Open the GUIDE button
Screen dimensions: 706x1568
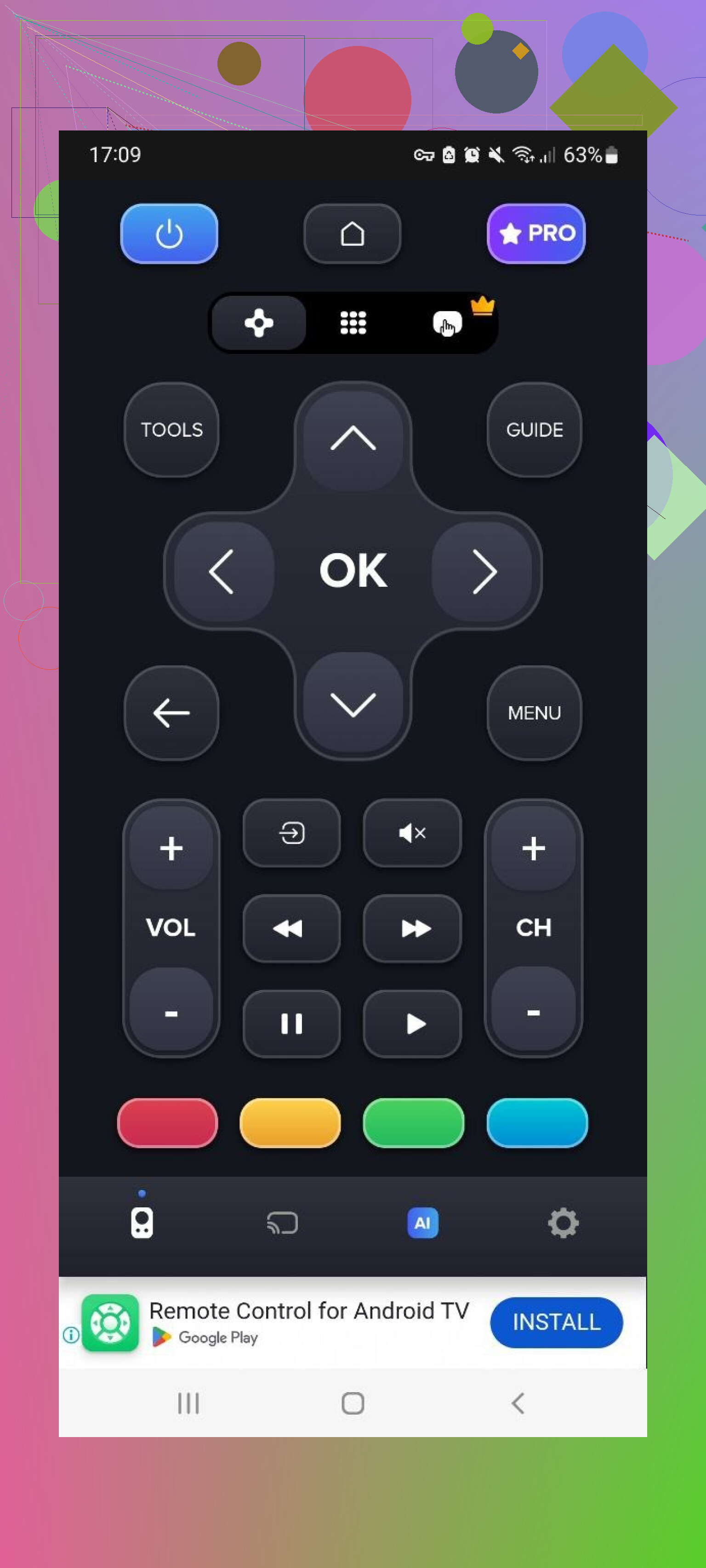coord(534,430)
